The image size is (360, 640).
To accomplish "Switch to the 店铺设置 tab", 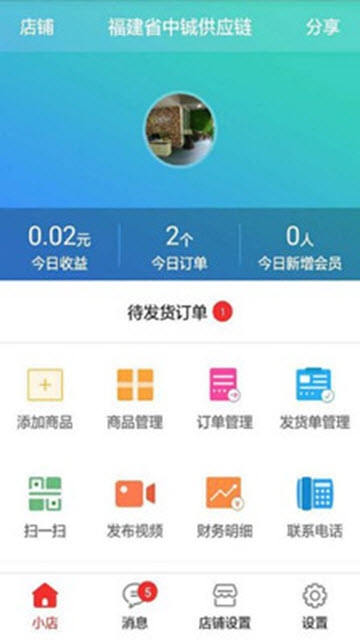I will pos(225,606).
